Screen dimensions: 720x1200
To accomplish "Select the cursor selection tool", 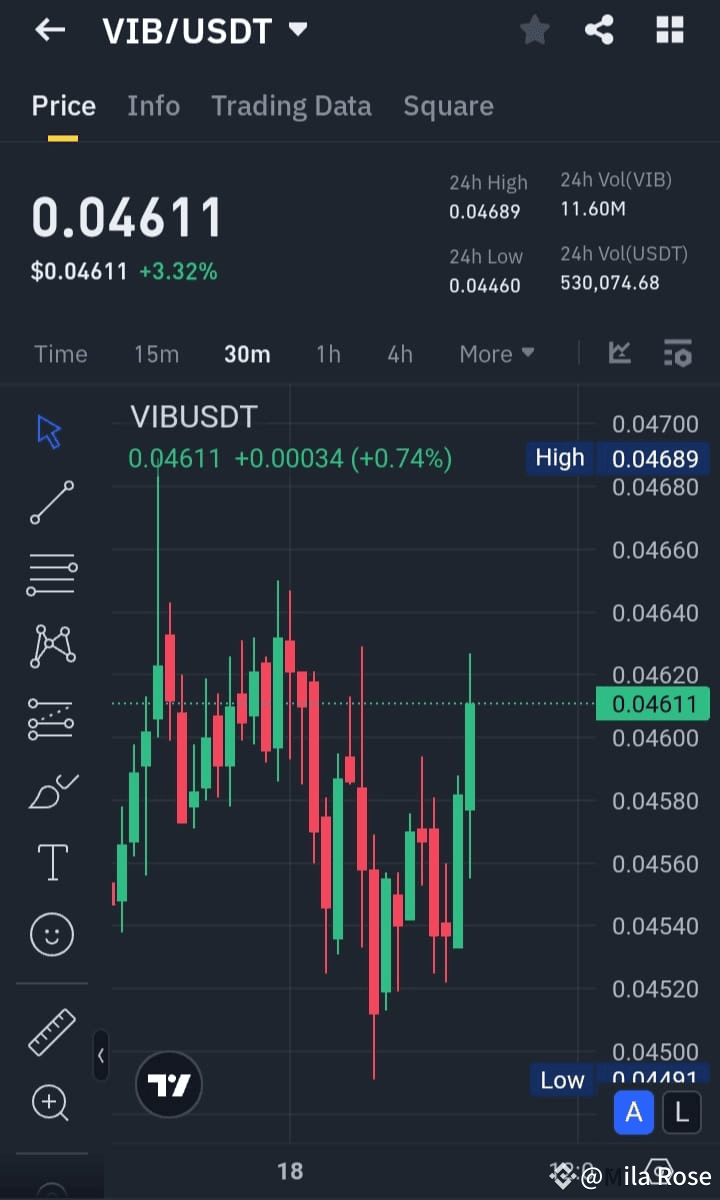I will [50, 430].
